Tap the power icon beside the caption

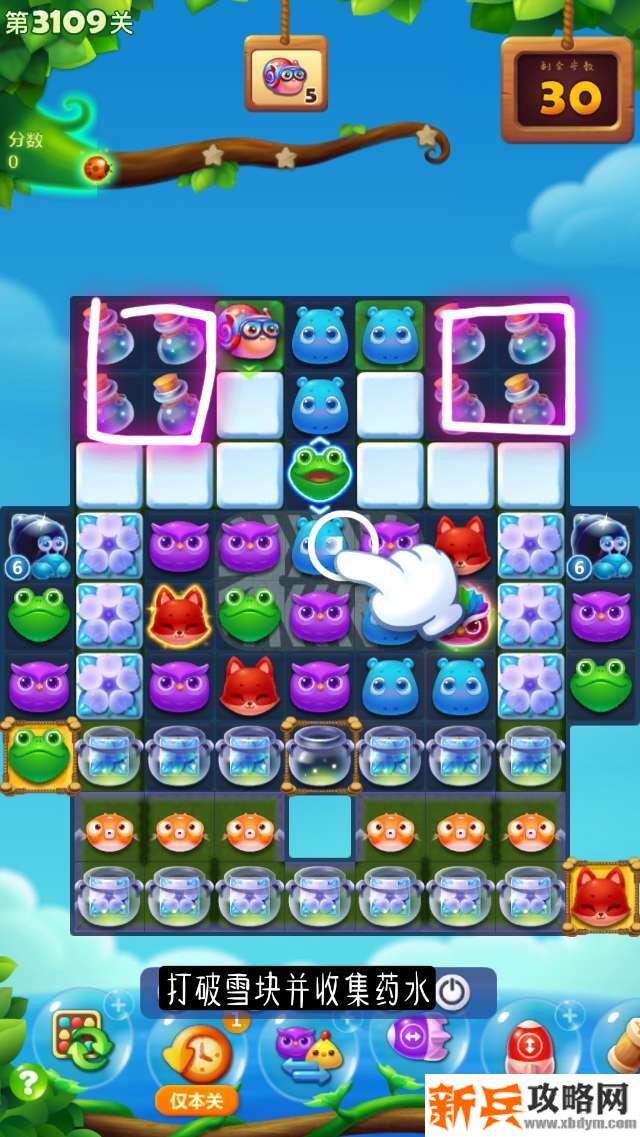(x=453, y=992)
